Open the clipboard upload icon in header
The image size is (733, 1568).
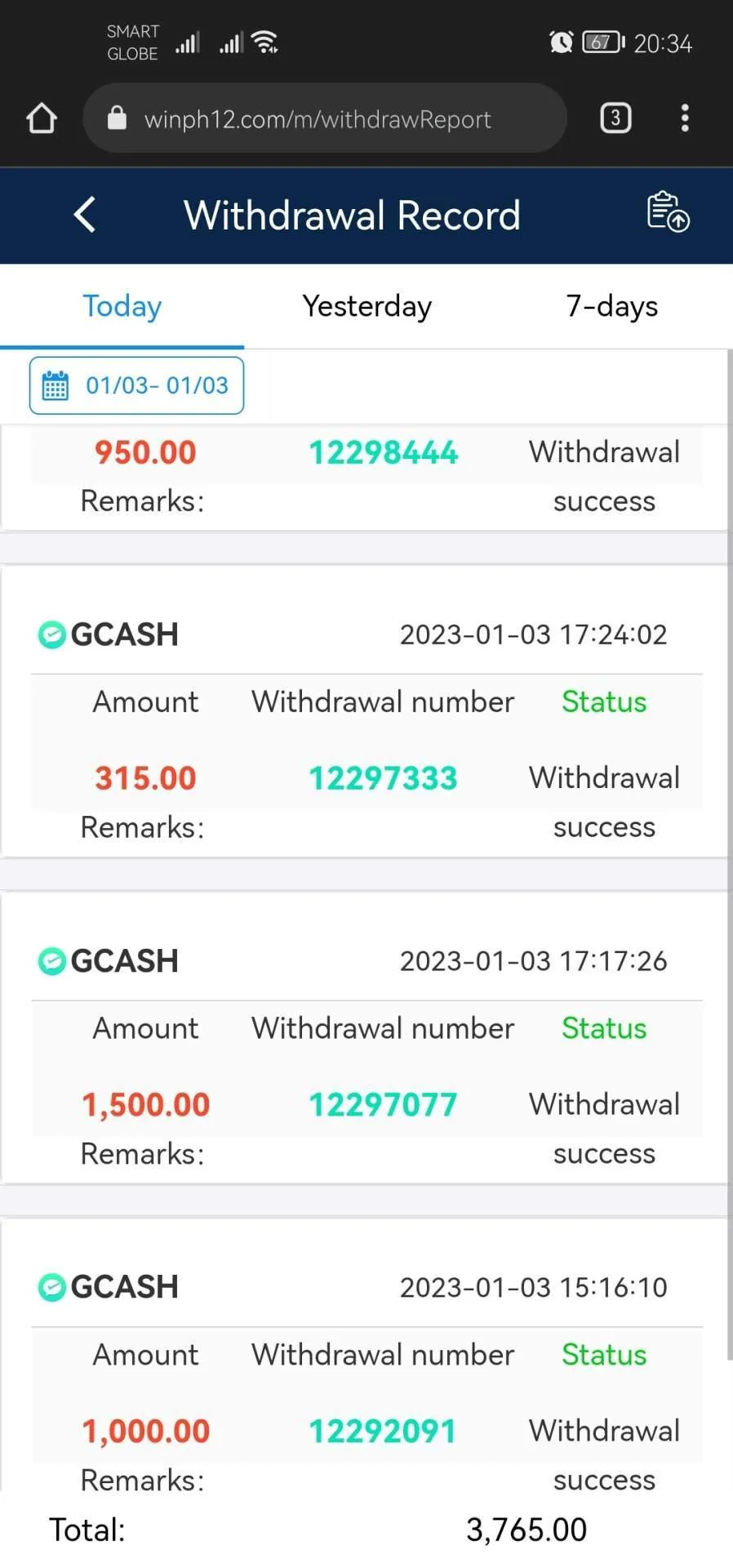tap(668, 212)
